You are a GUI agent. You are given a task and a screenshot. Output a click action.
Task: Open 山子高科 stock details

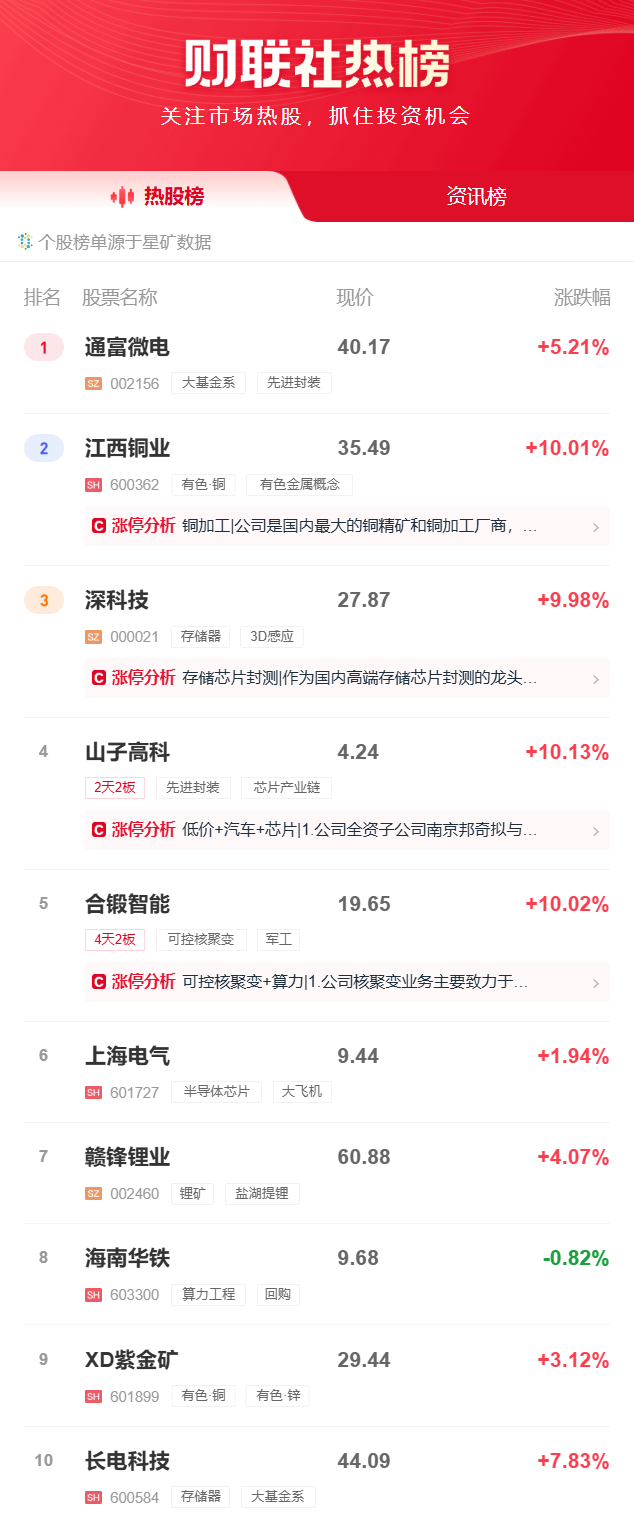tap(127, 752)
